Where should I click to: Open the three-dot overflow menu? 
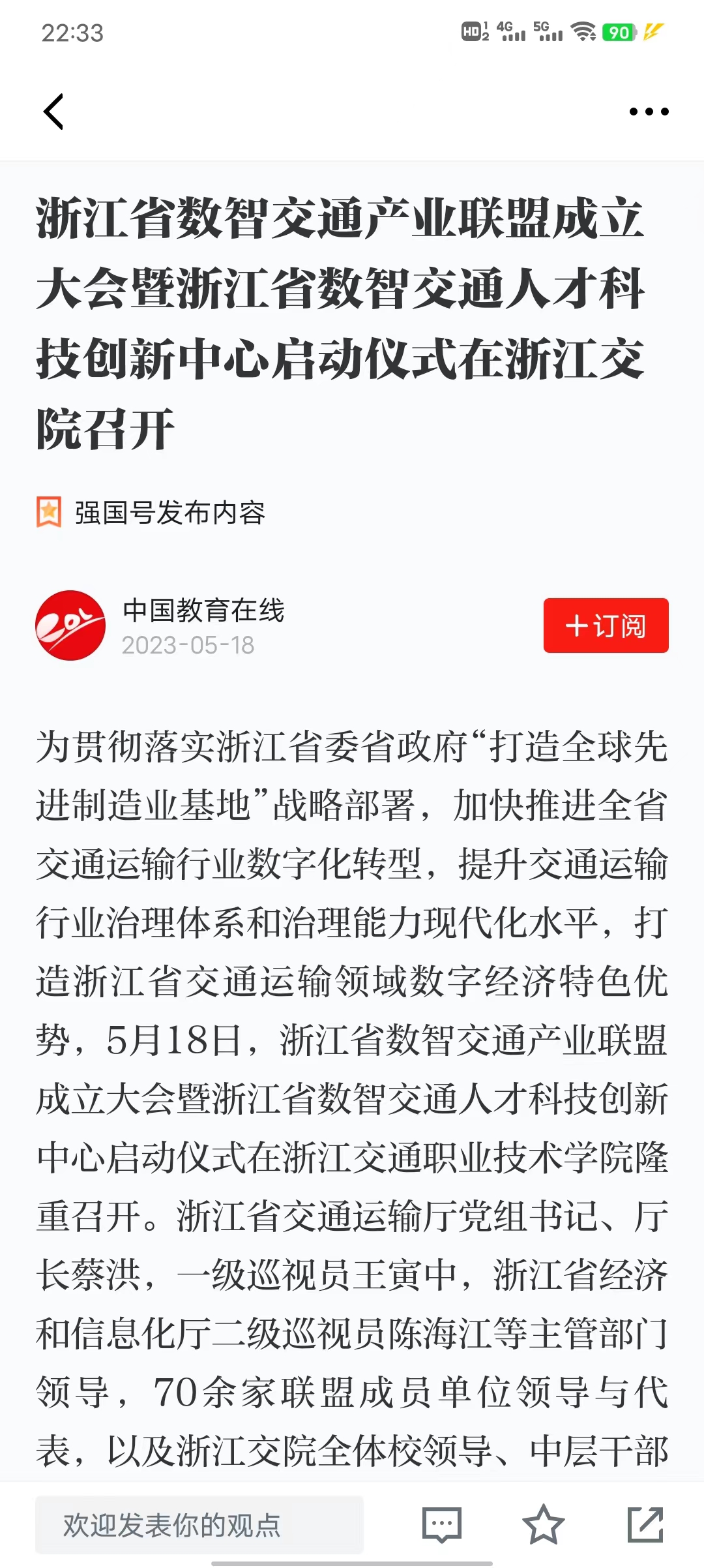(x=649, y=112)
